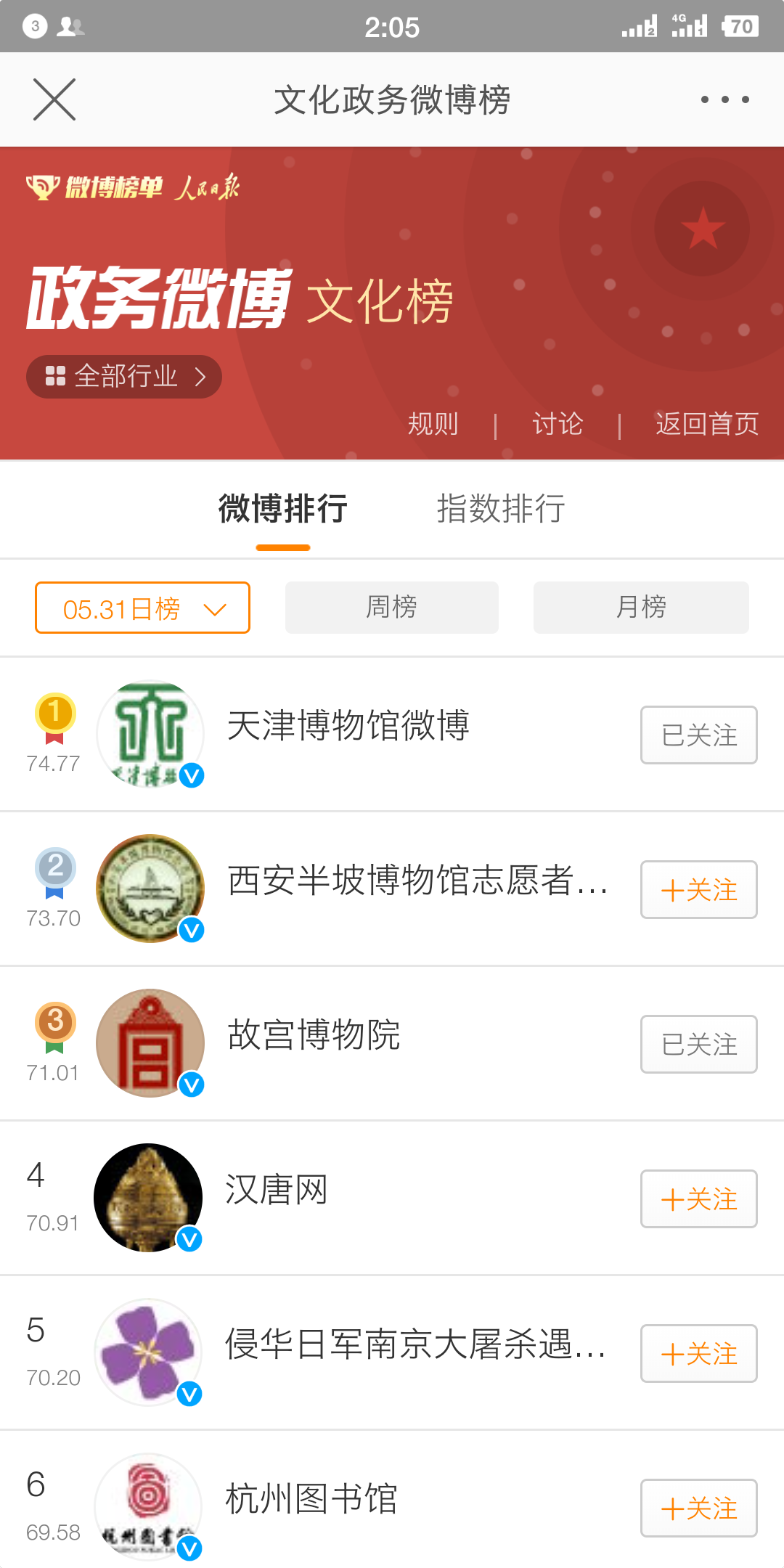Show the 月榜 monthly ranking
Image resolution: width=784 pixels, height=1568 pixels.
click(641, 608)
